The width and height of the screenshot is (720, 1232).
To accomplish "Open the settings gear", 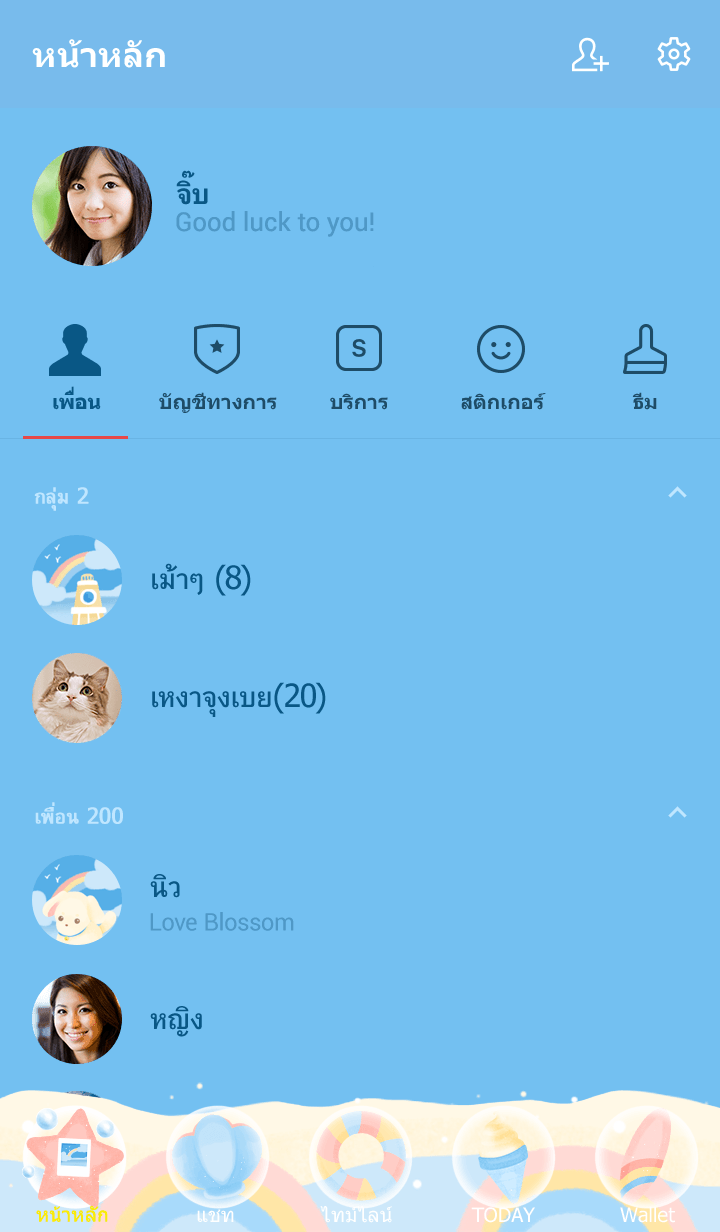I will [x=673, y=55].
